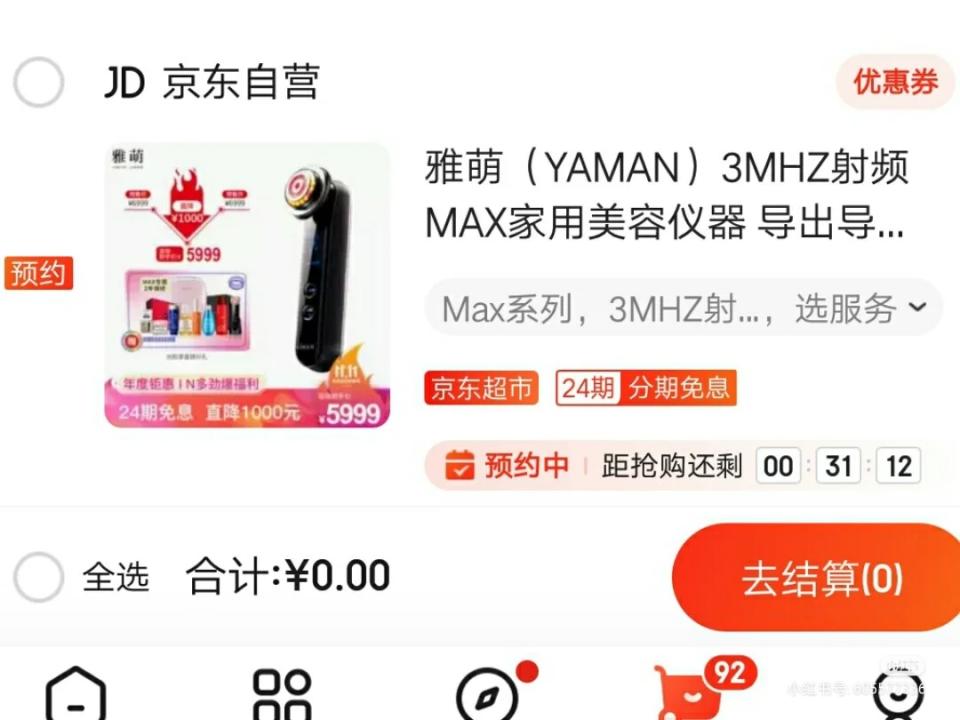The width and height of the screenshot is (960, 720).
Task: Open the 雅萌 YAMAN product title
Action: (x=667, y=196)
